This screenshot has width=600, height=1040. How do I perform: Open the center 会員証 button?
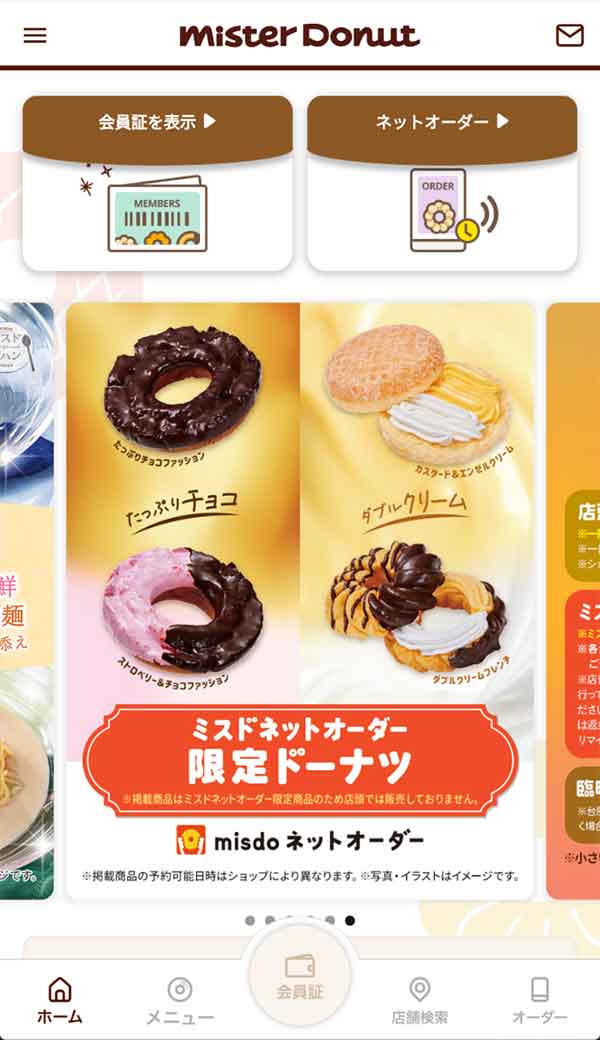(x=300, y=977)
